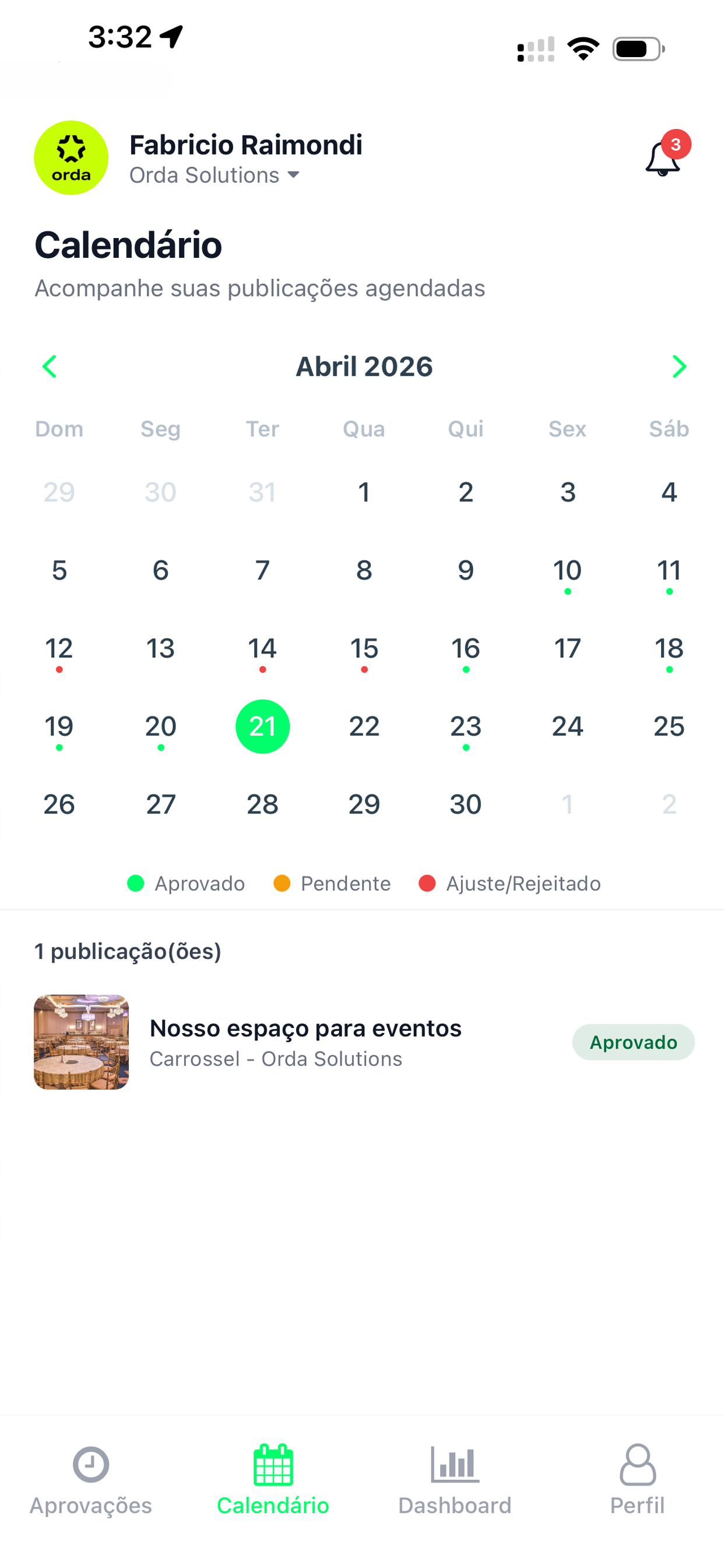Pick day 5 in the calendar
724x1568 pixels.
coord(59,571)
